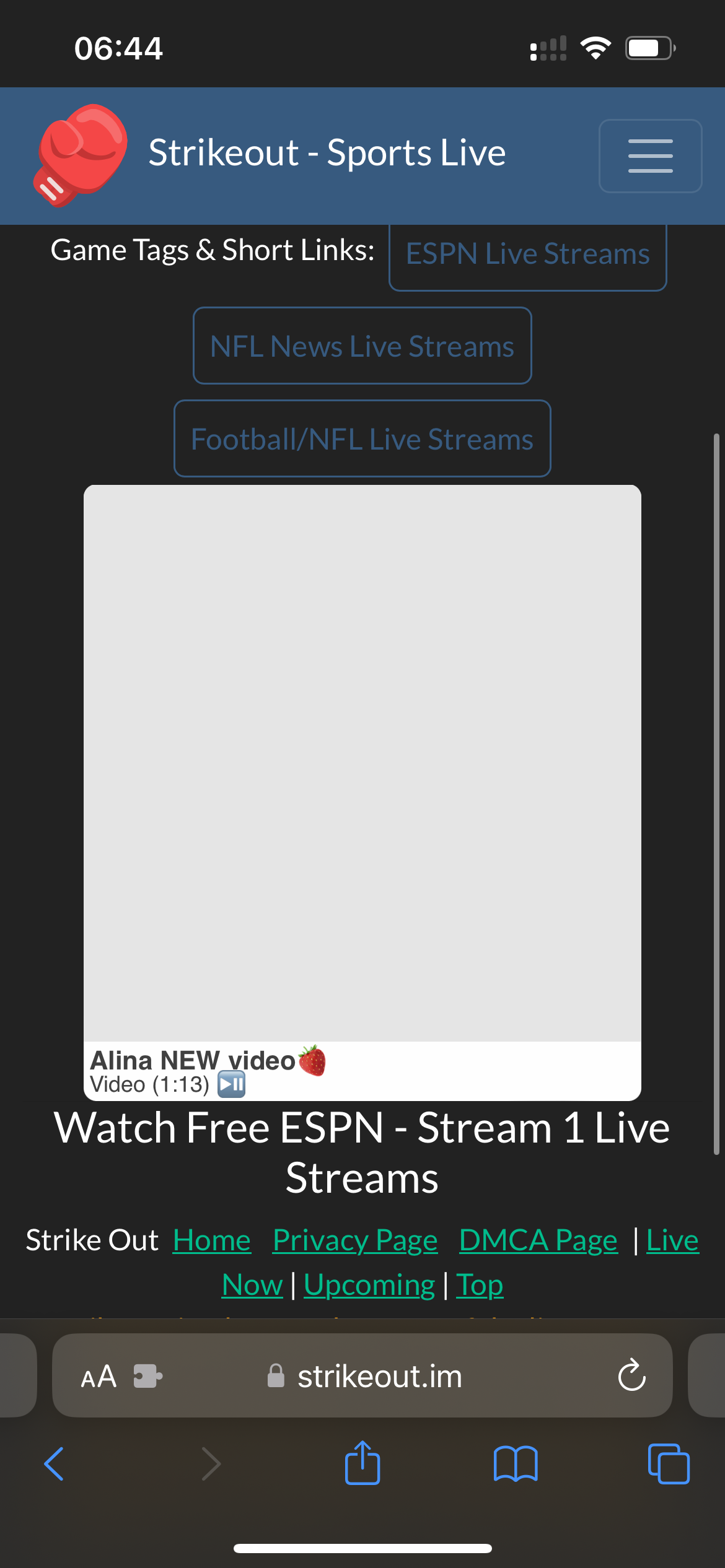This screenshot has height=1568, width=725.
Task: Open the hamburger navigation menu
Action: pyautogui.click(x=650, y=156)
